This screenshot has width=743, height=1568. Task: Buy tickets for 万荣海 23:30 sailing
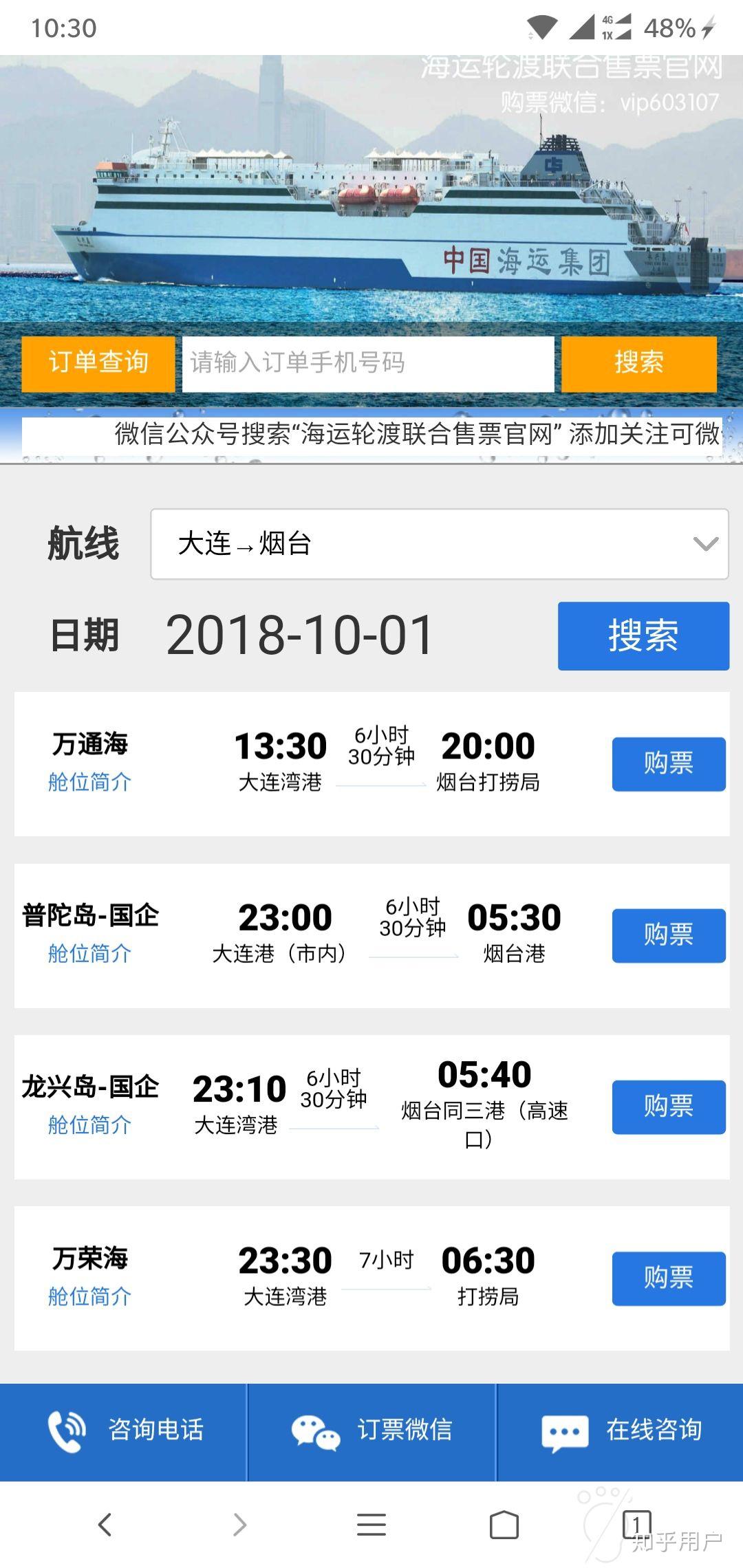(667, 1278)
